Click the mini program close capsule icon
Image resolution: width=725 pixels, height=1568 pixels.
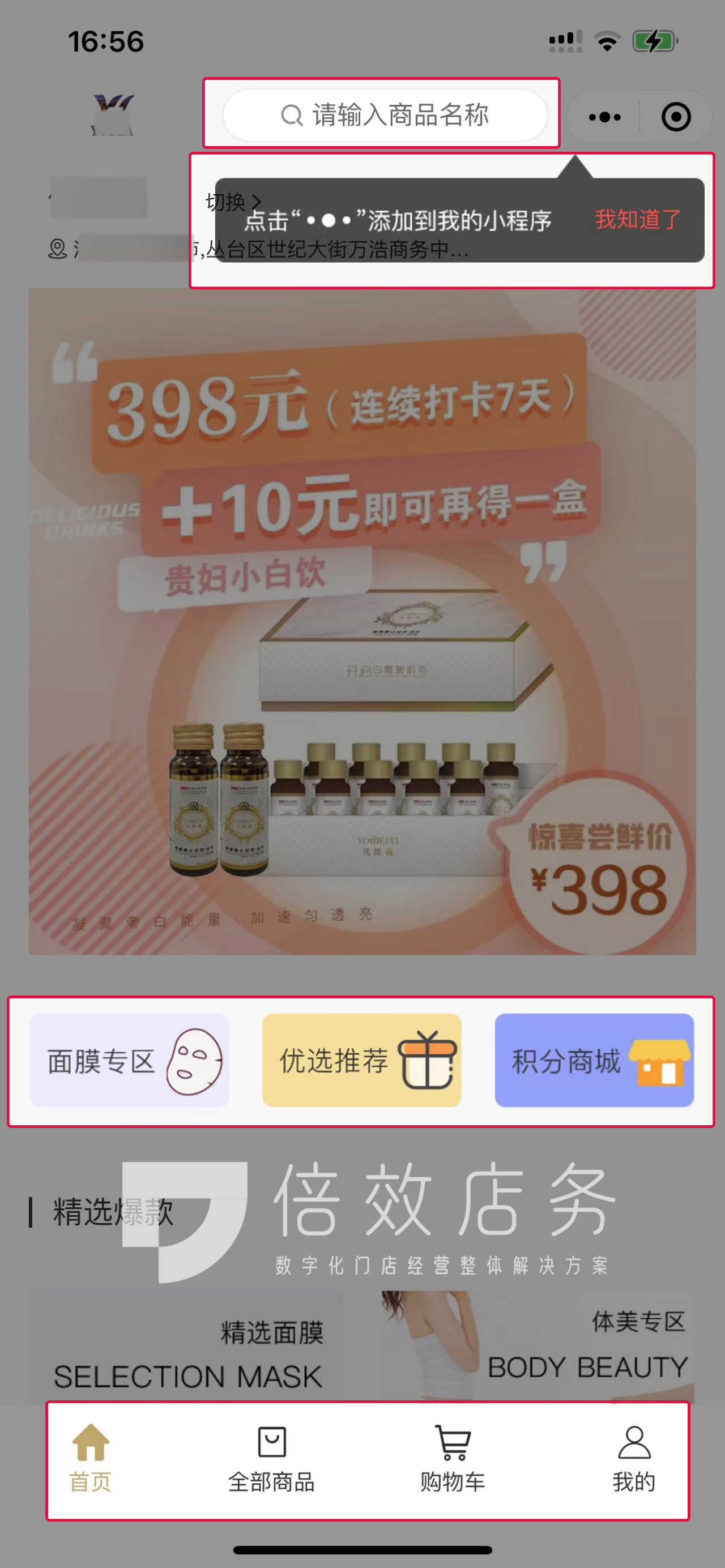tap(676, 117)
